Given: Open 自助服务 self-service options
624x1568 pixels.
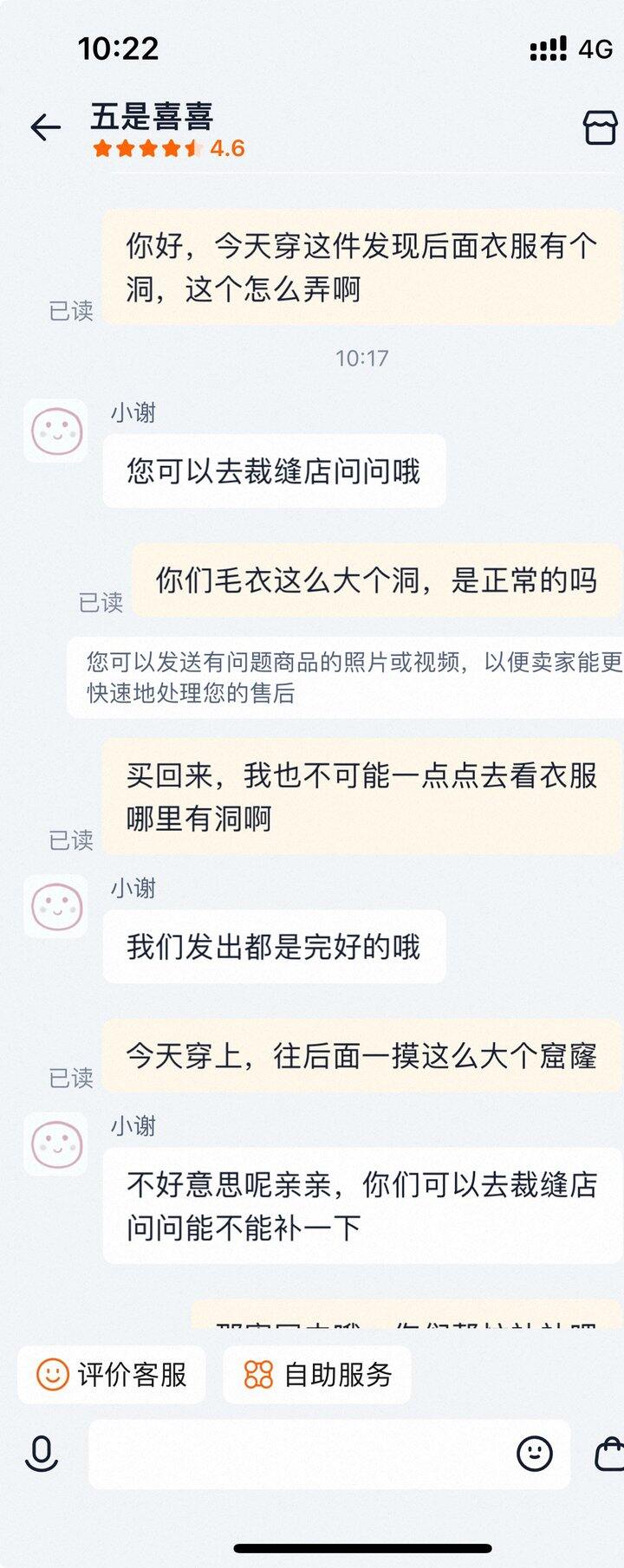Looking at the screenshot, I should click(317, 1374).
